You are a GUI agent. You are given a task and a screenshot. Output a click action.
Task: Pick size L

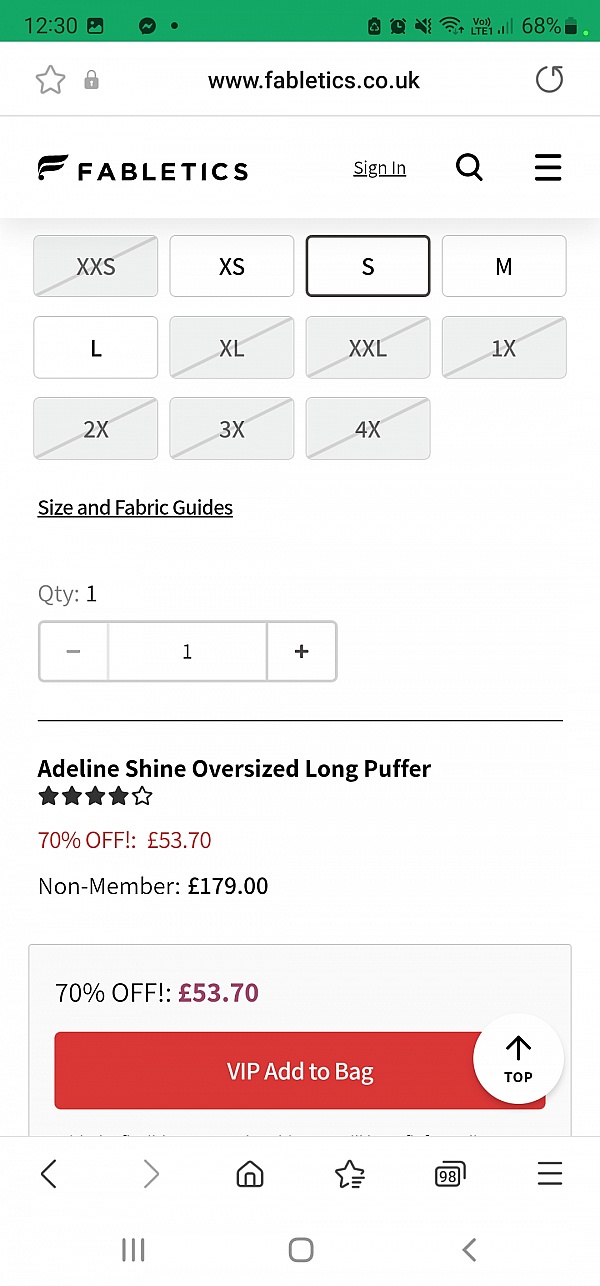[x=96, y=348]
